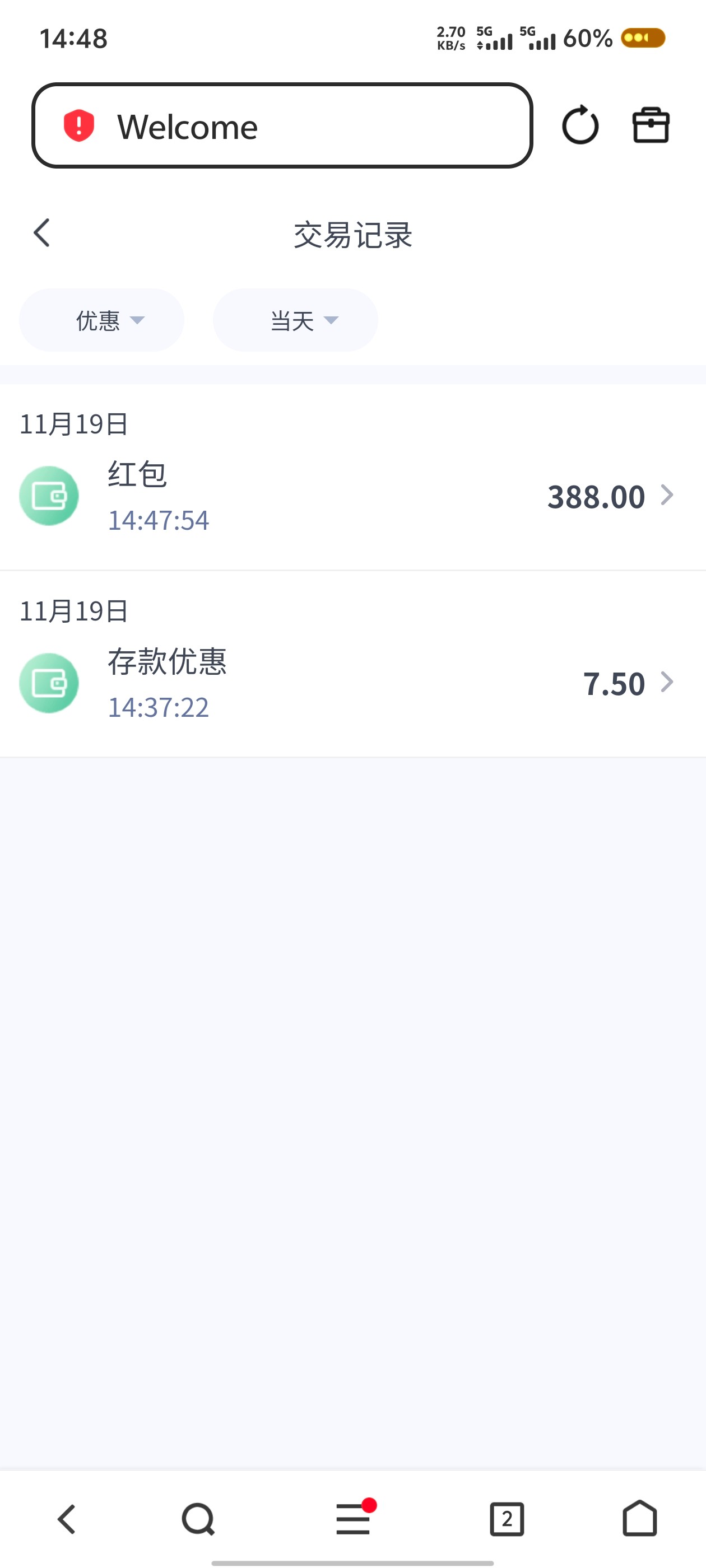This screenshot has height=1568, width=706.
Task: Expand the 当天 date filter
Action: point(295,320)
